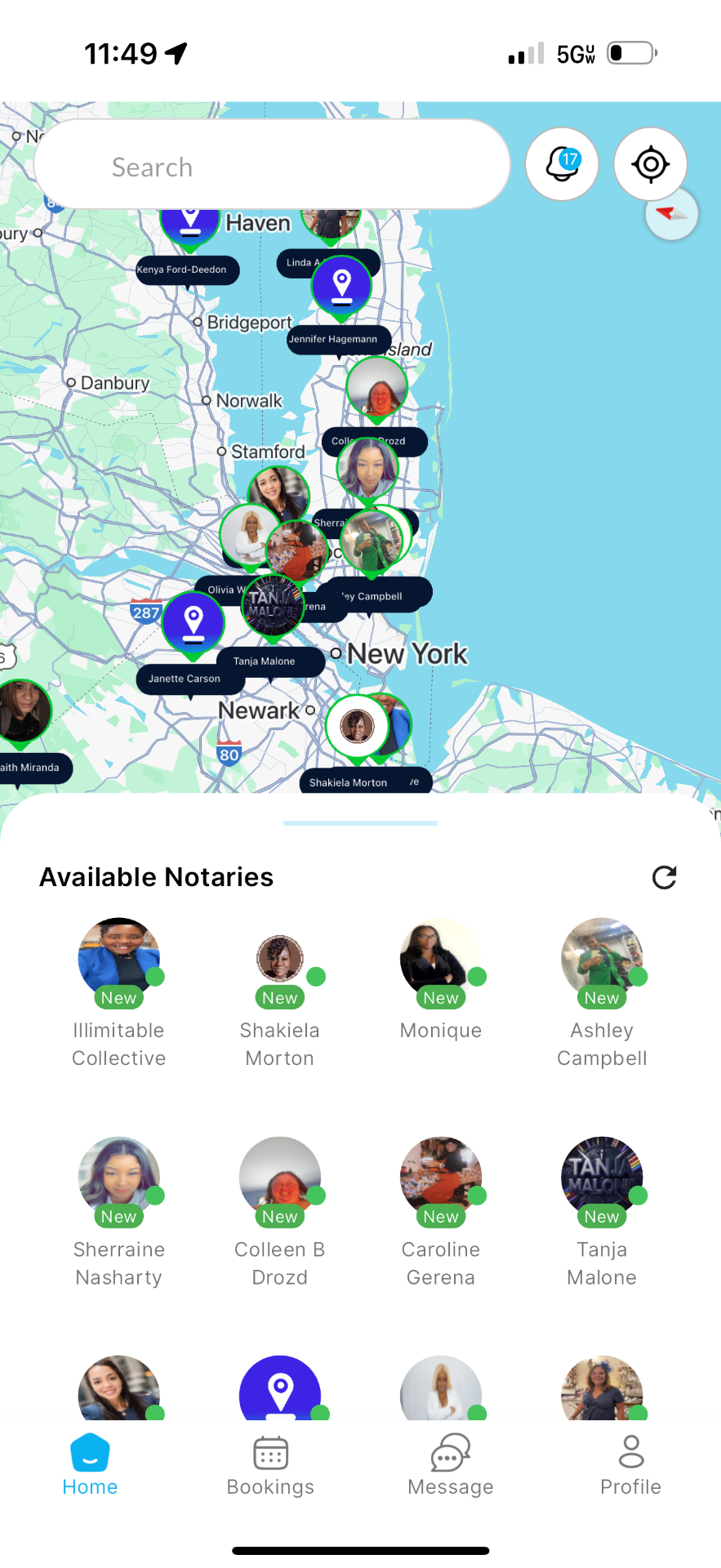Open the Profile tab
The height and width of the screenshot is (1568, 721).
(x=630, y=1465)
